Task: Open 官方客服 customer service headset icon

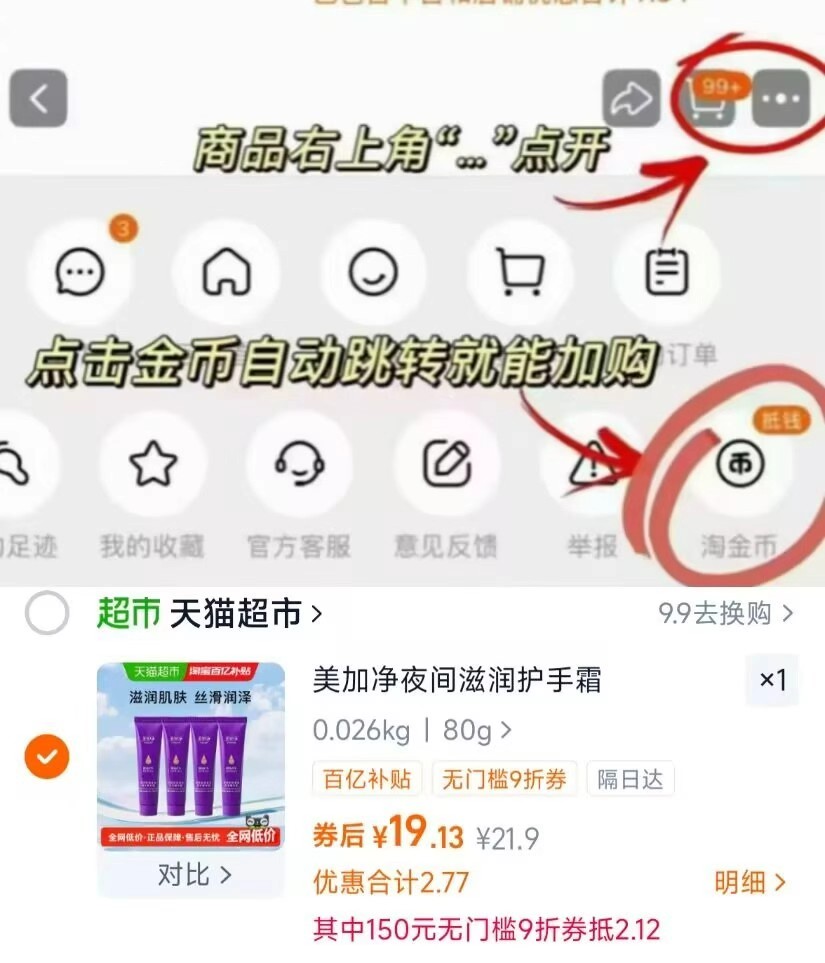Action: 300,463
